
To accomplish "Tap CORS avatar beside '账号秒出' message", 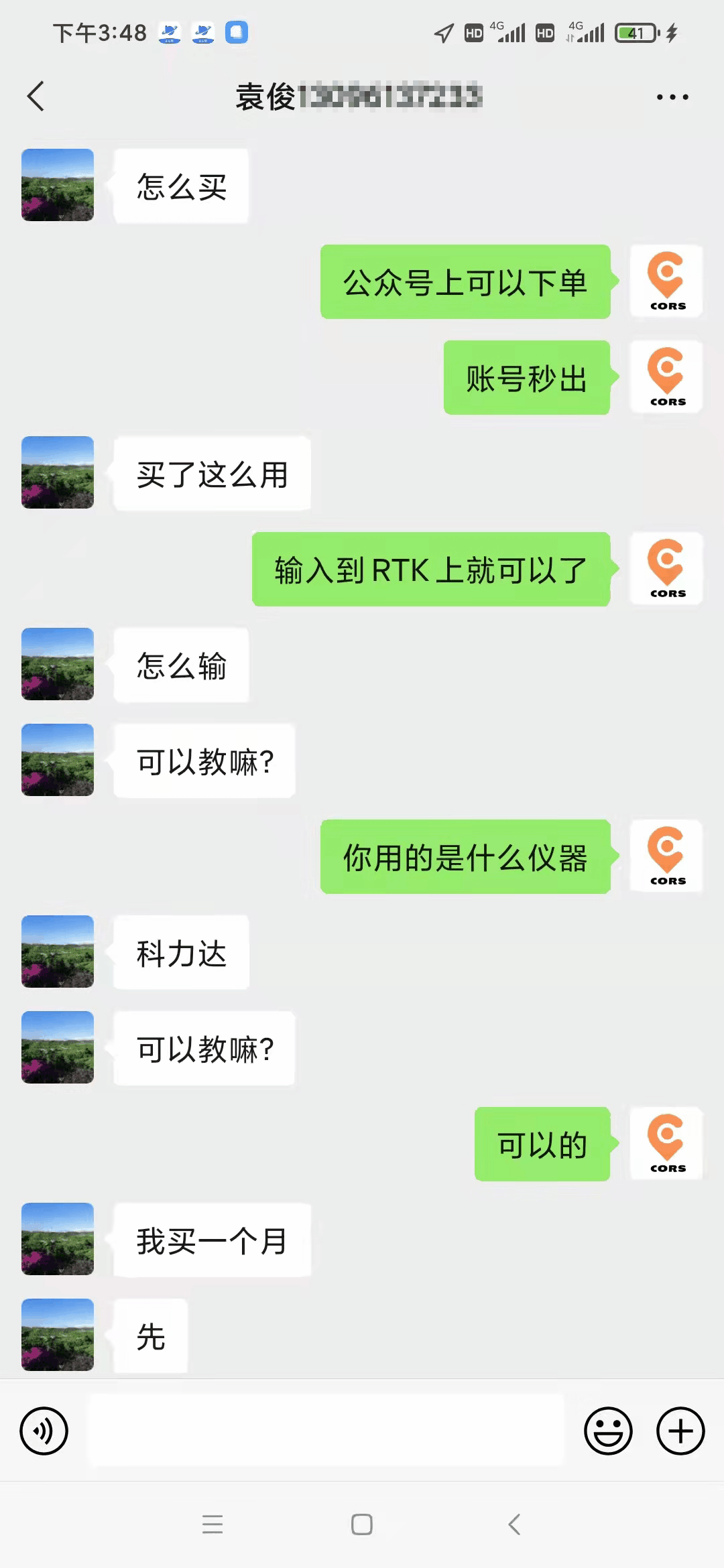I will tap(666, 377).
